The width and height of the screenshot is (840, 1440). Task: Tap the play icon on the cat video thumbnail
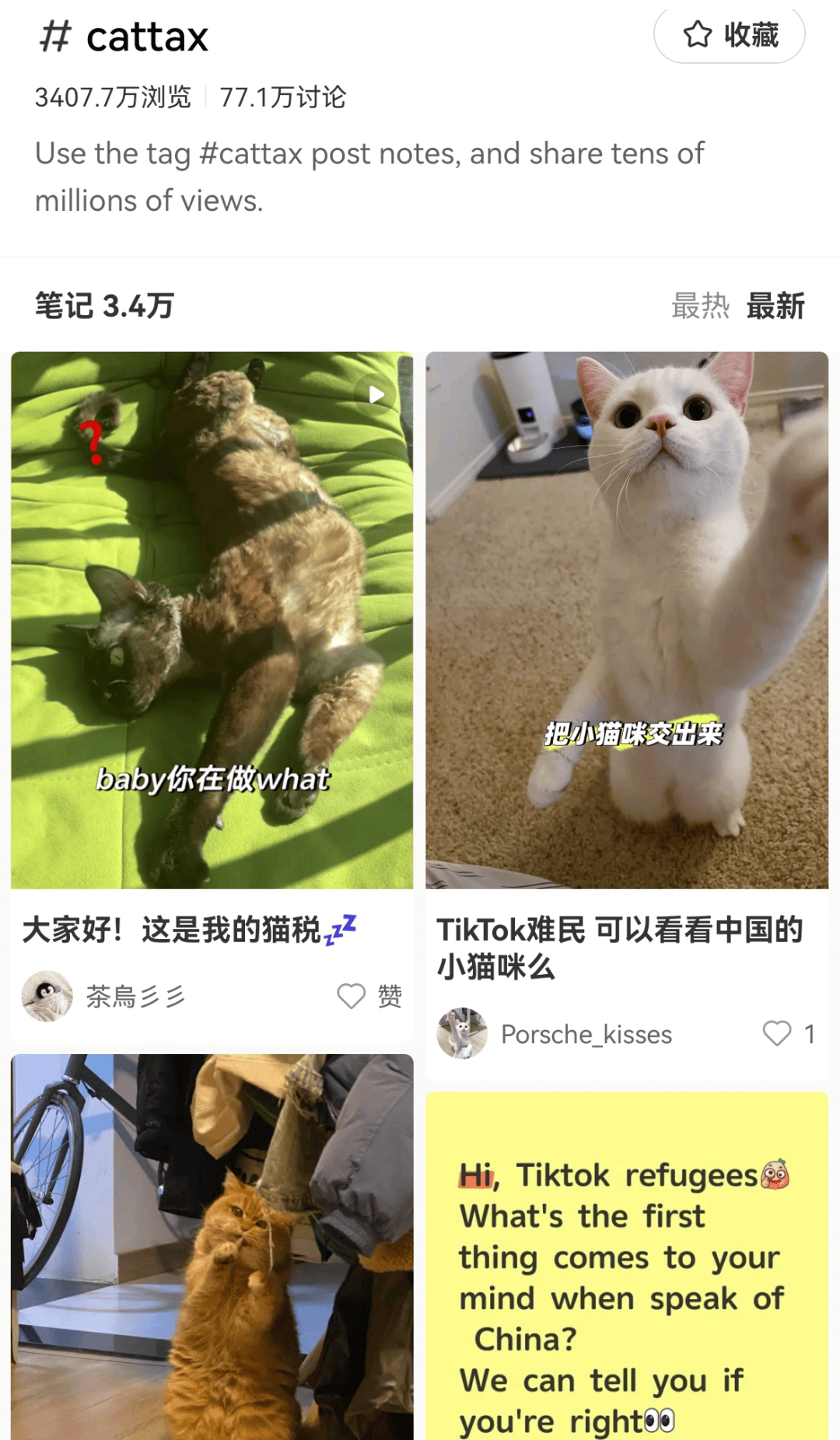[376, 394]
